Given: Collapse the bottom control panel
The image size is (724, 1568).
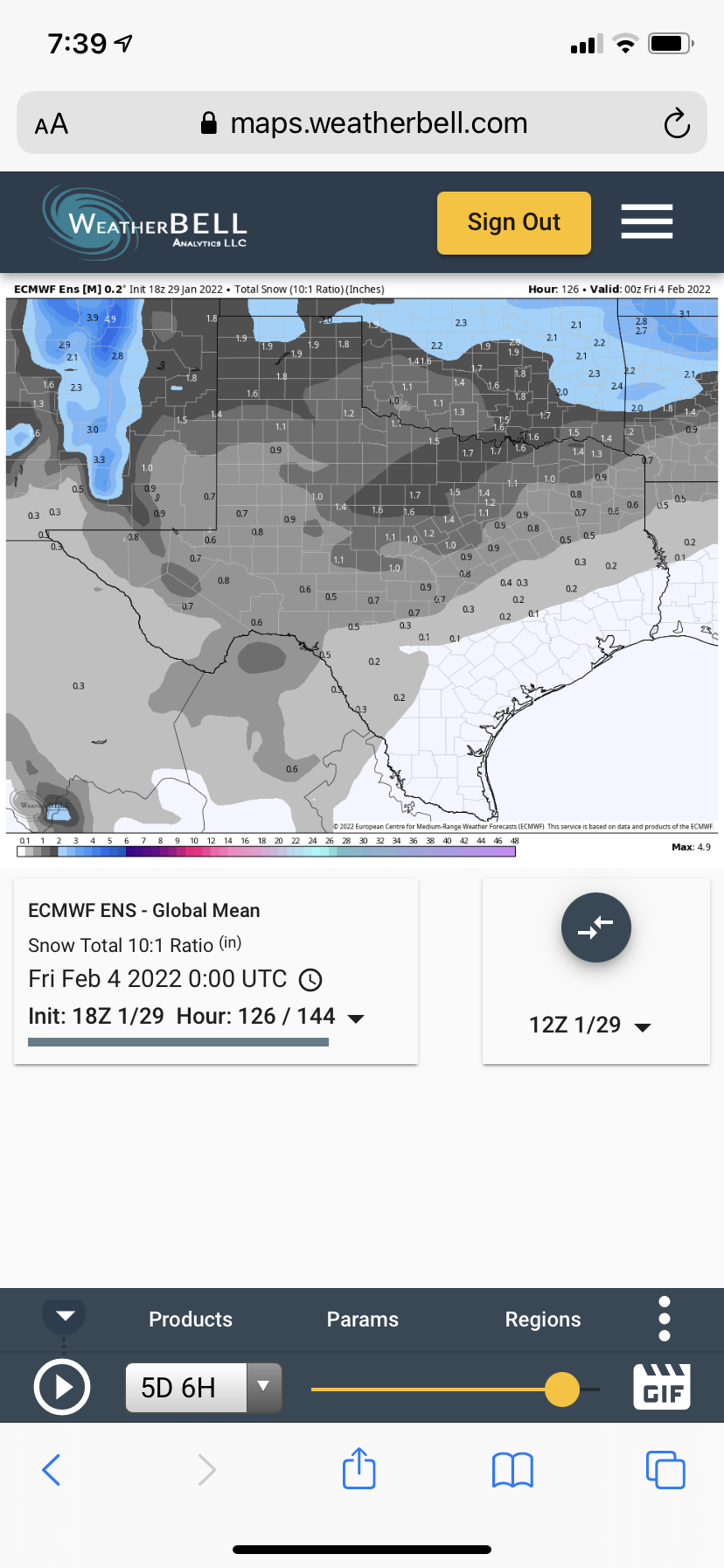Looking at the screenshot, I should click(65, 1316).
